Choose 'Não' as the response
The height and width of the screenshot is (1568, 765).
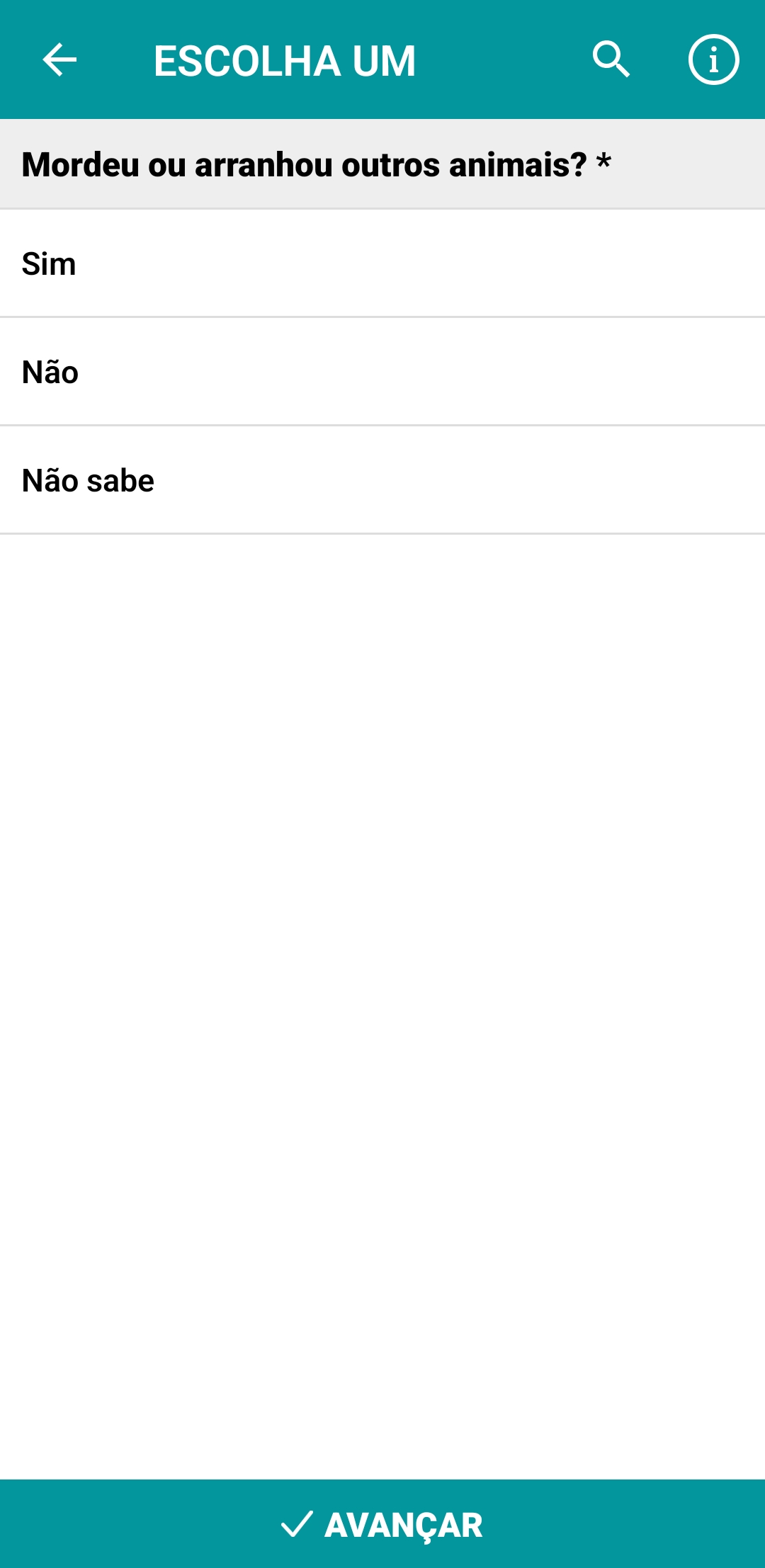click(382, 371)
